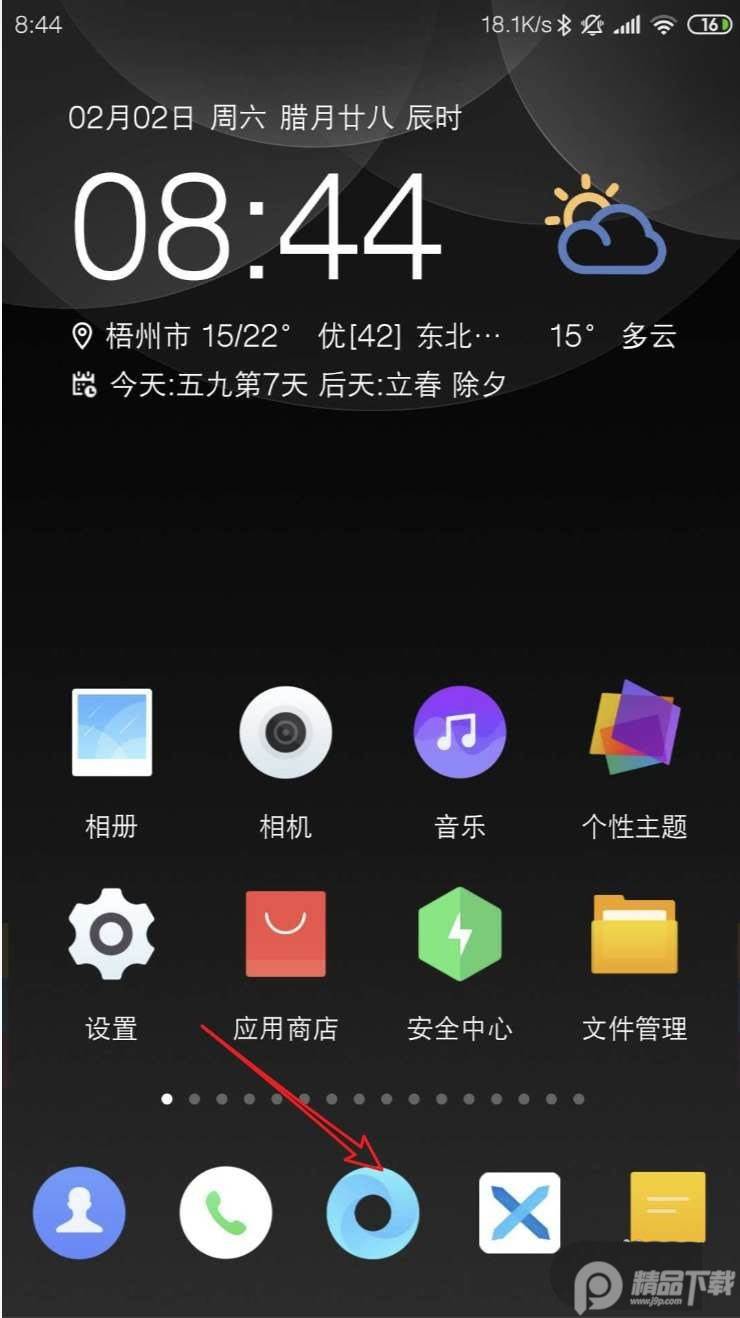This screenshot has width=740, height=1318.
Task: Open the weather widget cloud icon
Action: (606, 226)
